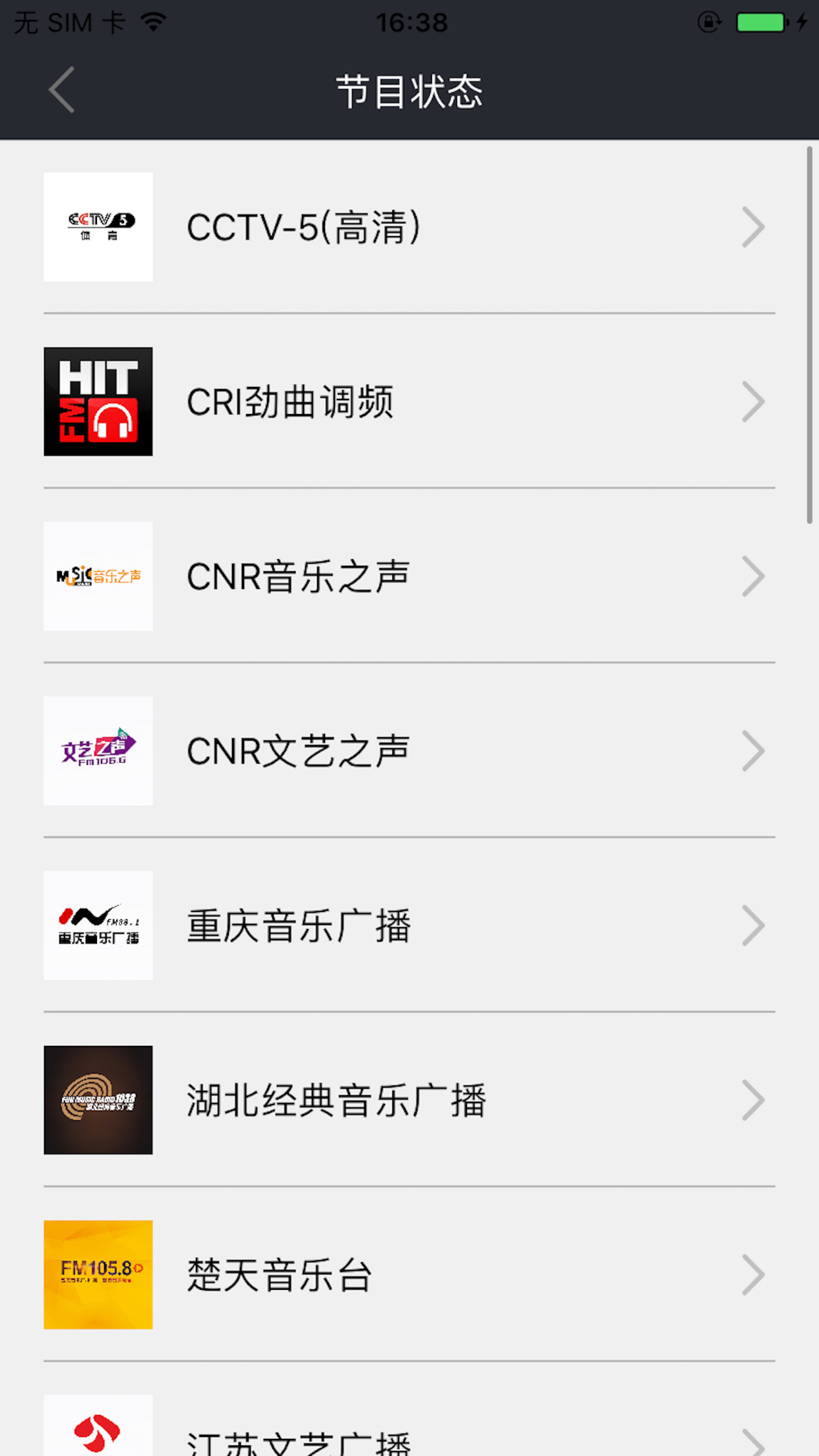Open CNR文艺之声 station

point(409,751)
